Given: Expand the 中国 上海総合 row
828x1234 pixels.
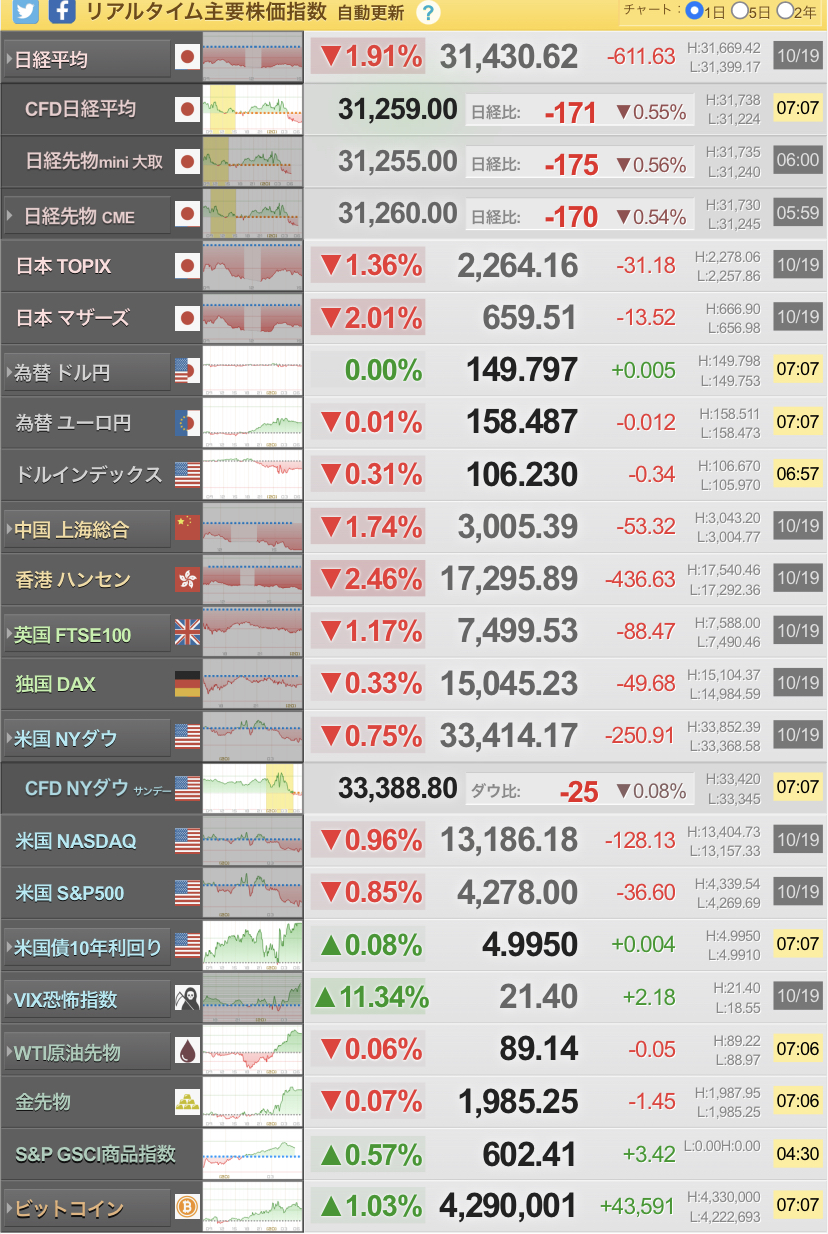Looking at the screenshot, I should tap(87, 529).
